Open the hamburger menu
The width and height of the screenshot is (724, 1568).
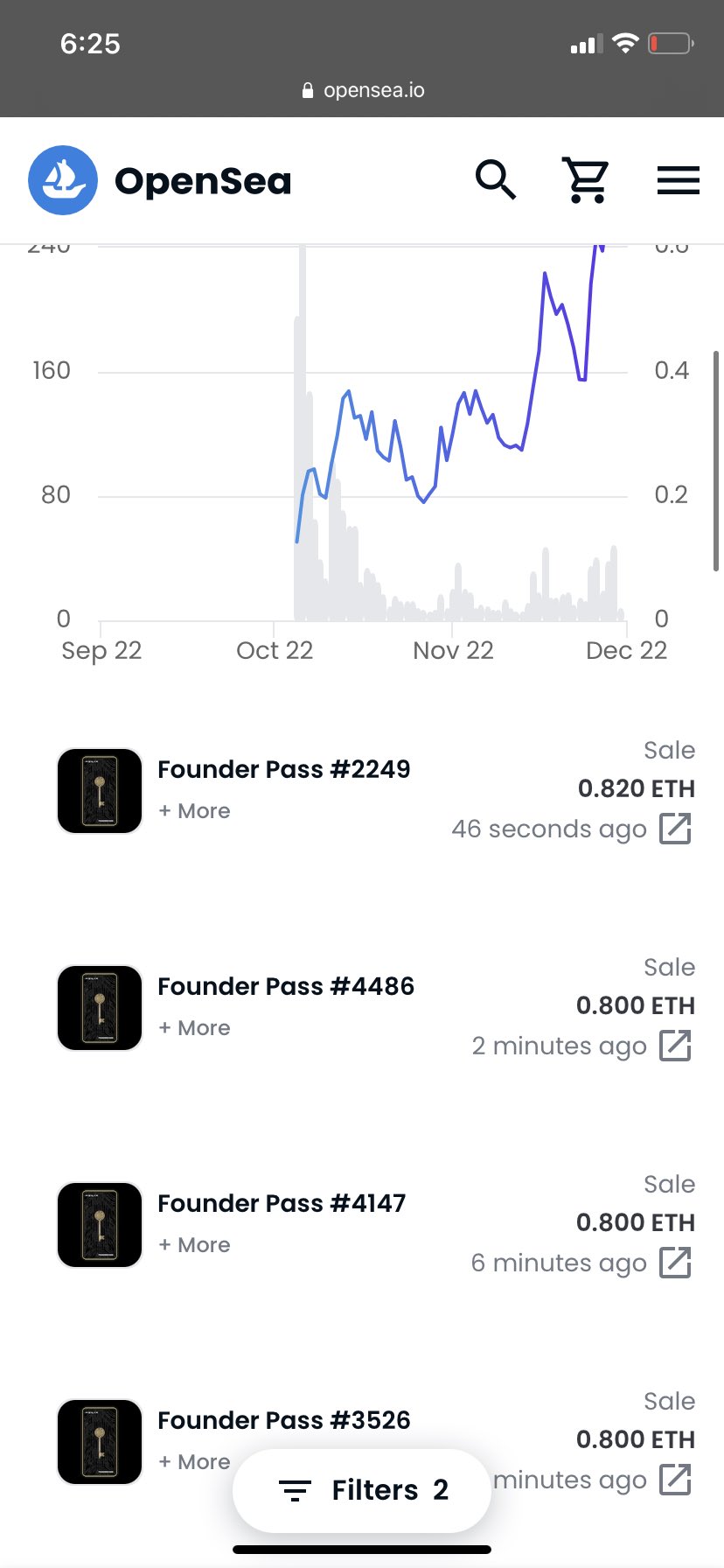678,180
